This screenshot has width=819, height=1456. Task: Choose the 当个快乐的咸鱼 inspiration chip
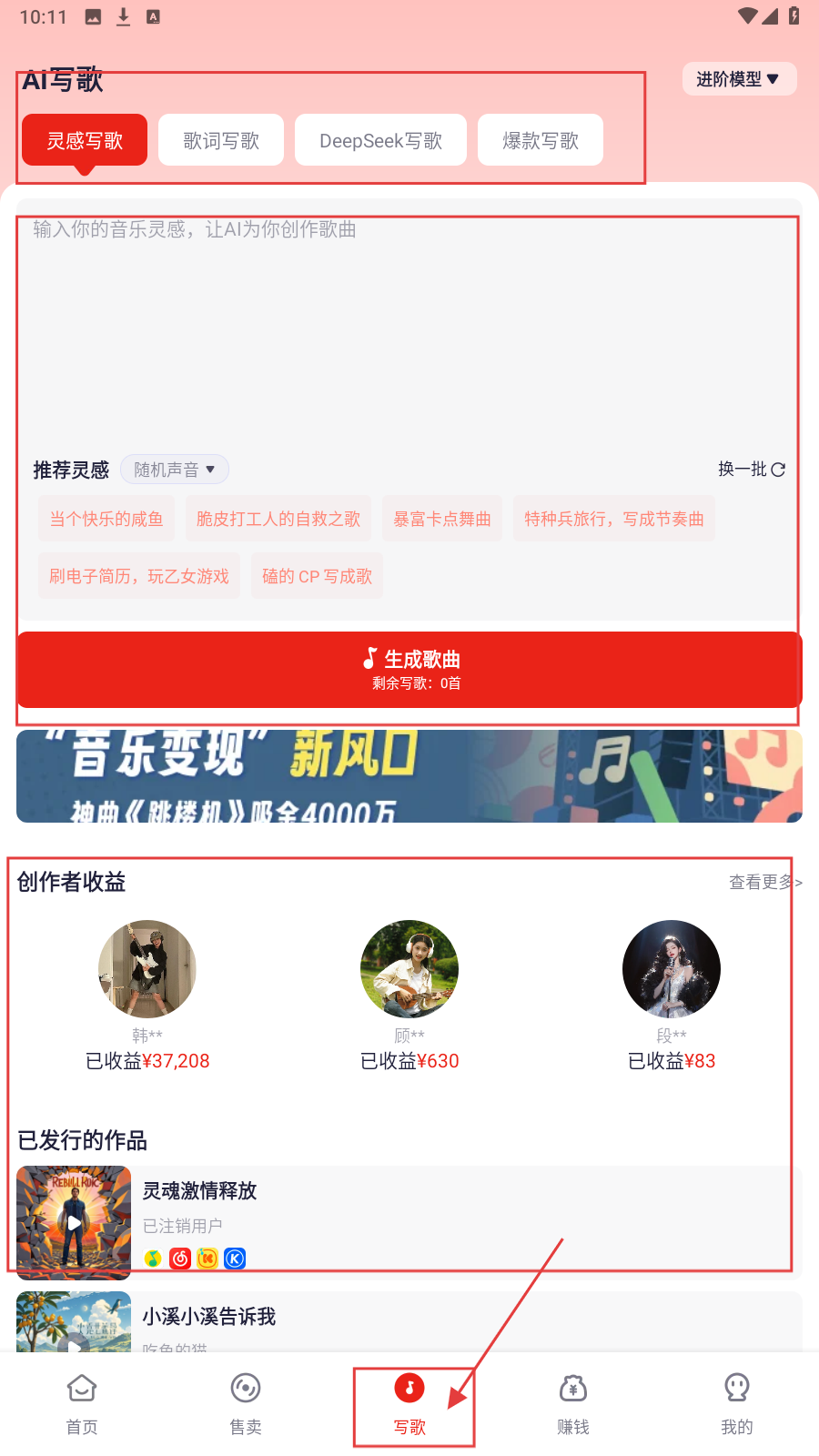[106, 519]
